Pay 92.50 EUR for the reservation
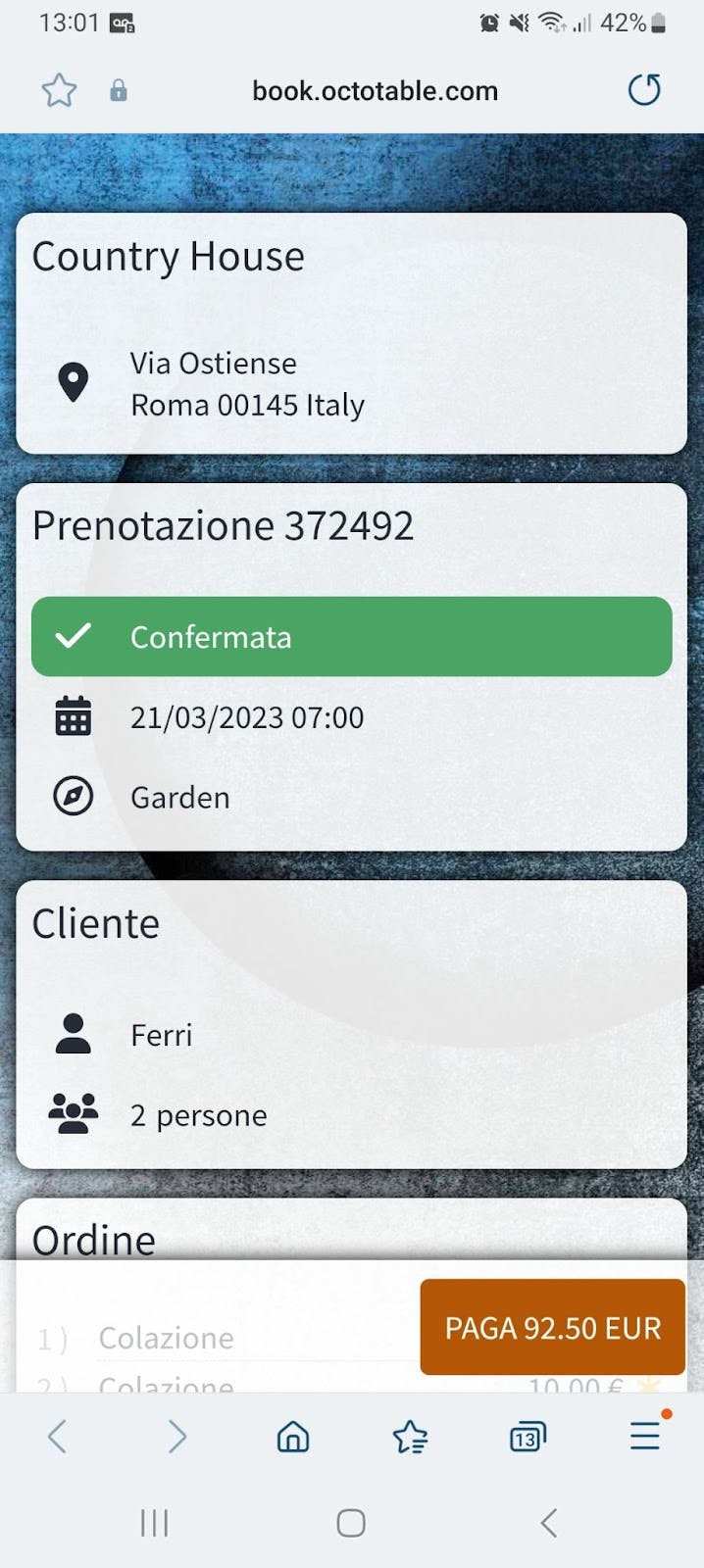Viewport: 704px width, 1568px height. (552, 1328)
